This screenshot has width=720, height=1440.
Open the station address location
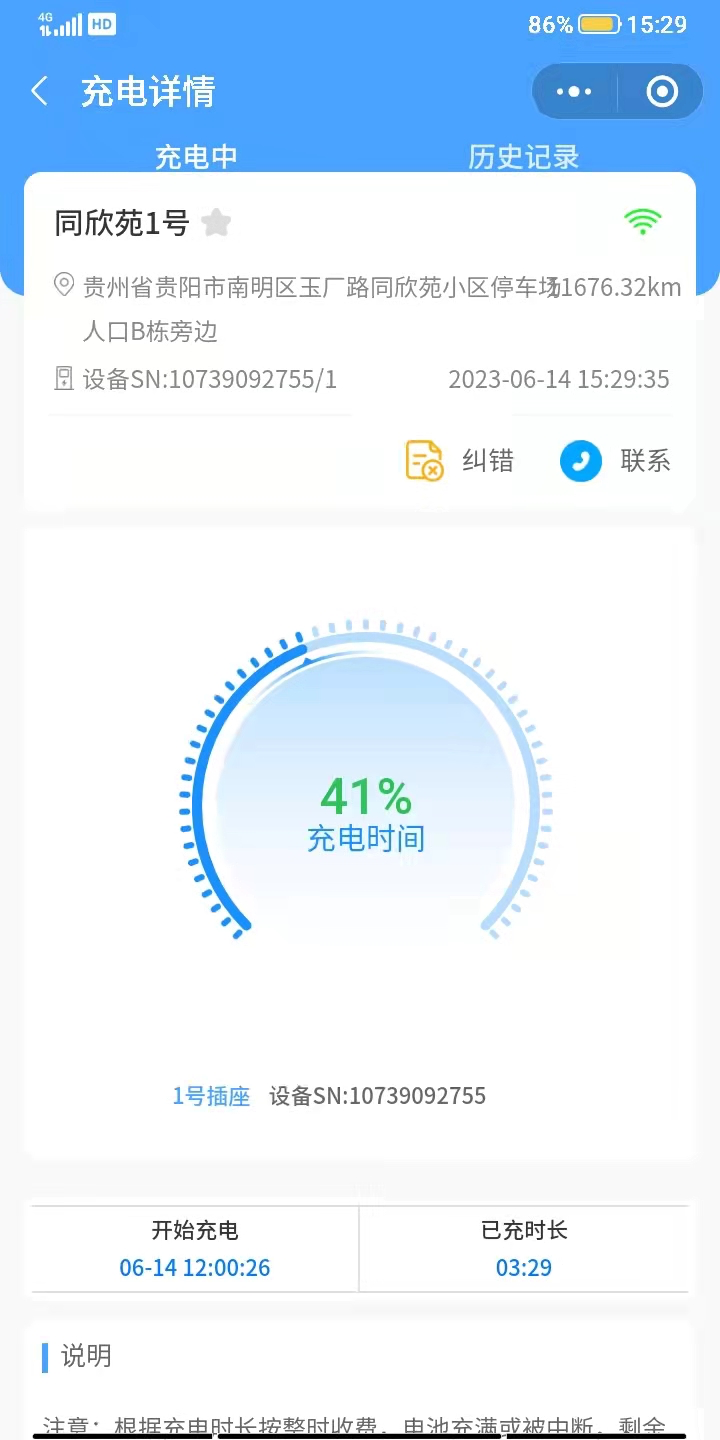pos(300,290)
